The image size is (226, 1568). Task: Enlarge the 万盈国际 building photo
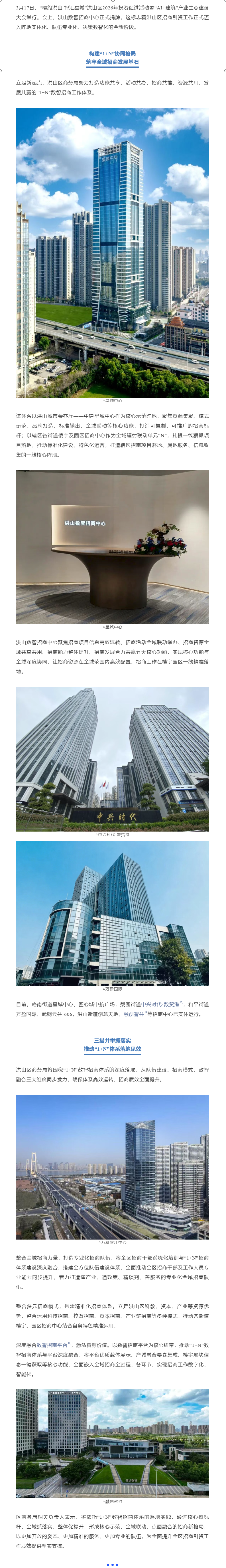pos(112,913)
